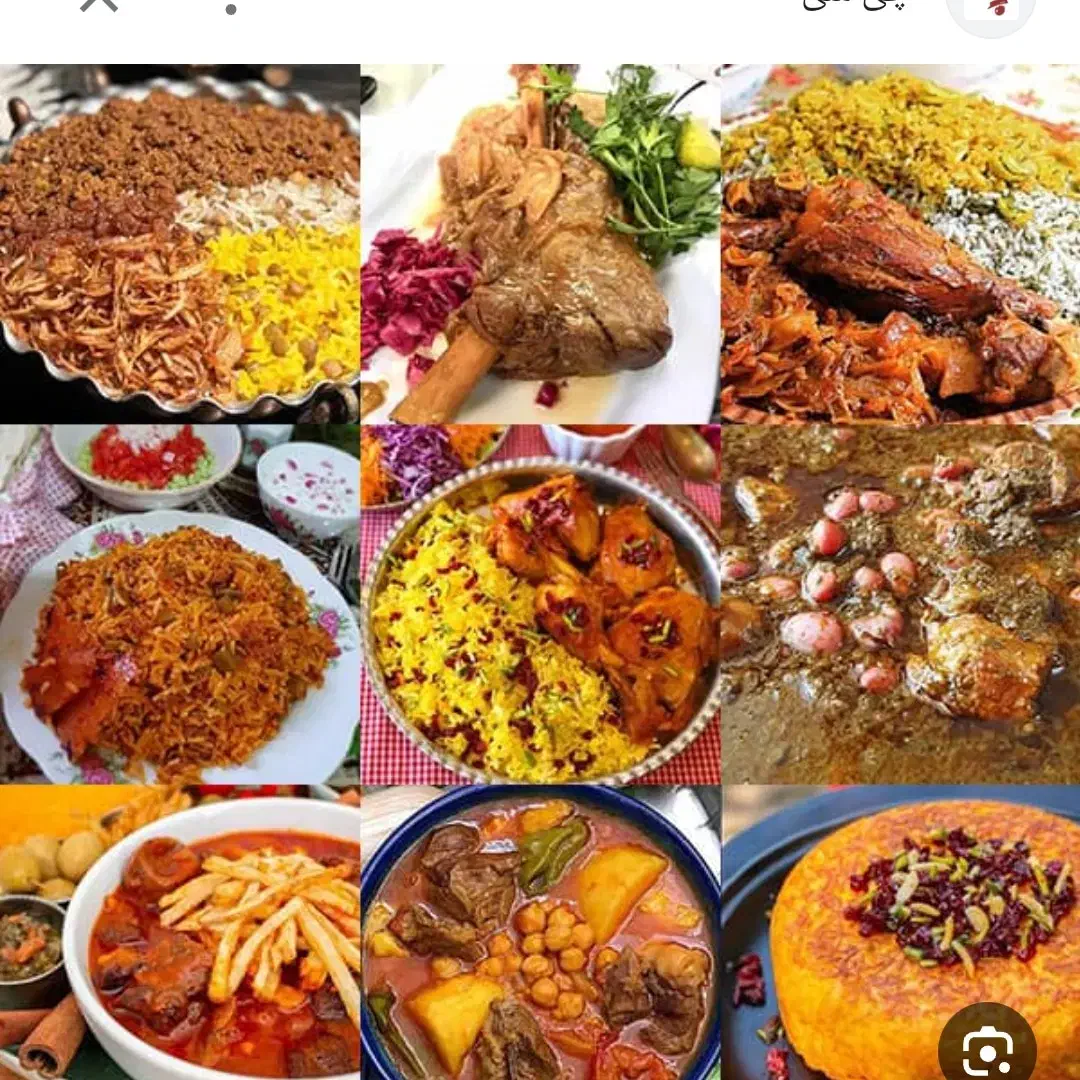
Task: Open the overflow menu dot
Action: [x=231, y=10]
